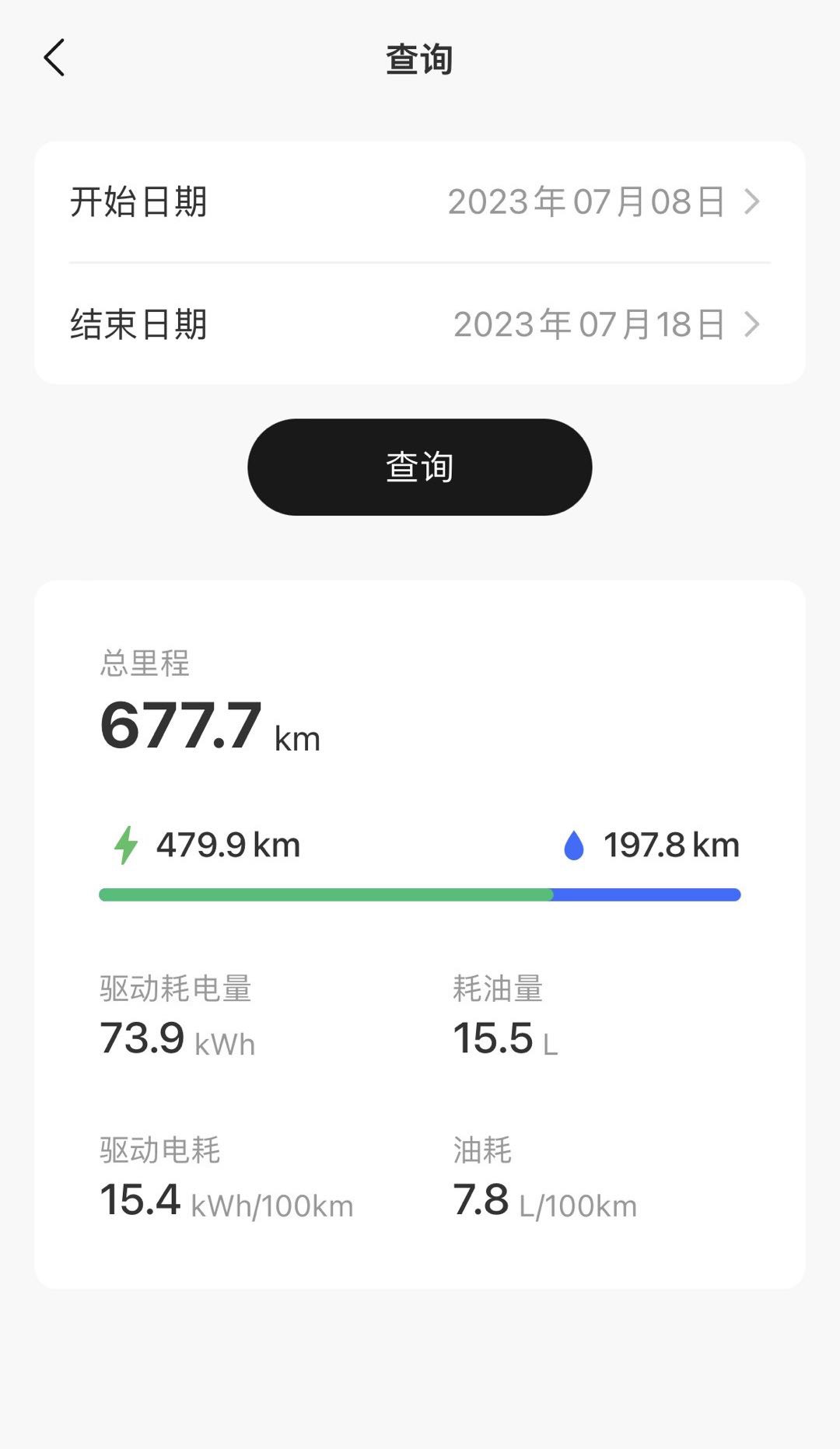Tap the black 查询 query button
The width and height of the screenshot is (840, 1449).
[x=420, y=467]
